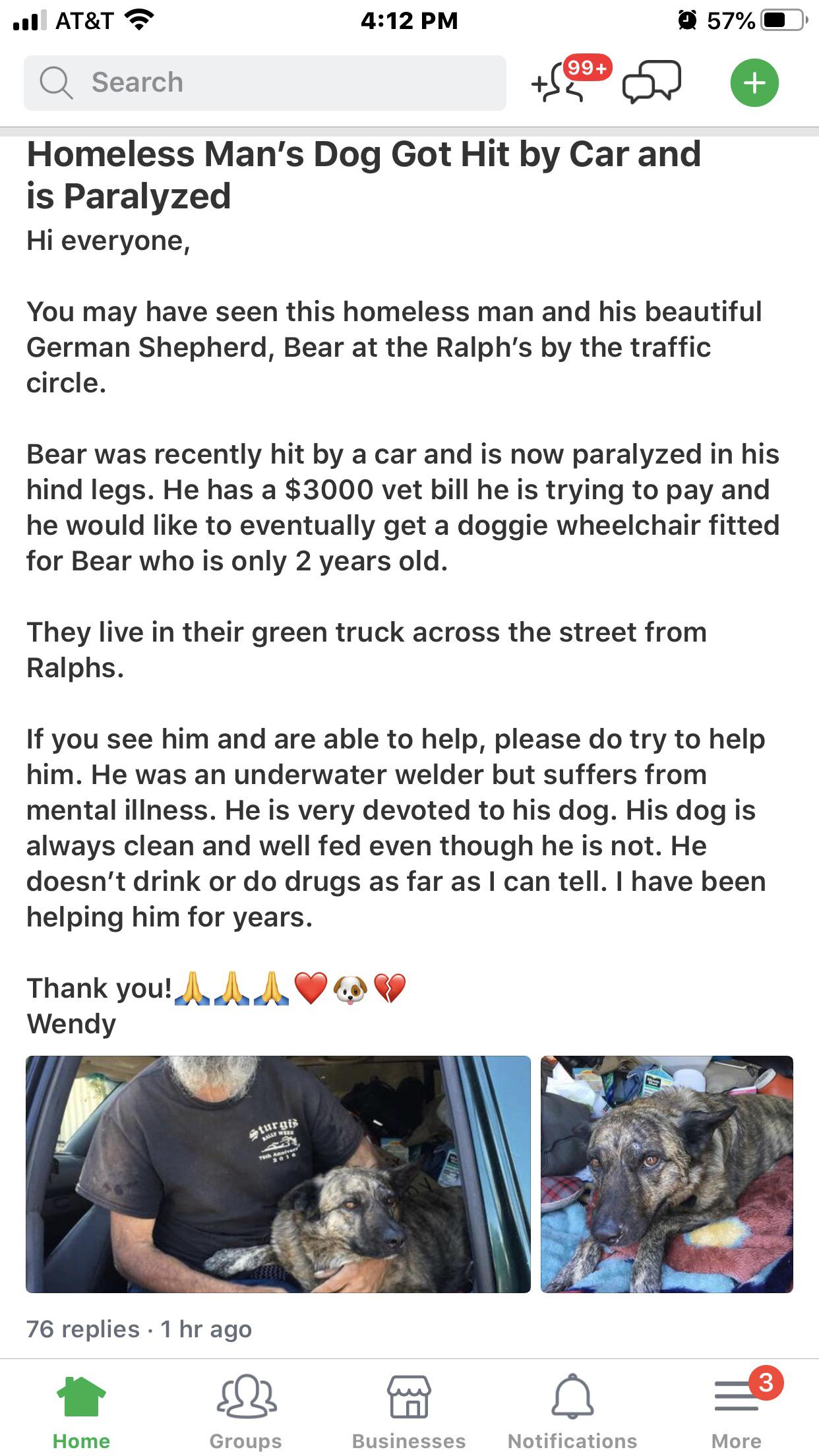
Task: Open the chat messages bubble icon
Action: 653,82
